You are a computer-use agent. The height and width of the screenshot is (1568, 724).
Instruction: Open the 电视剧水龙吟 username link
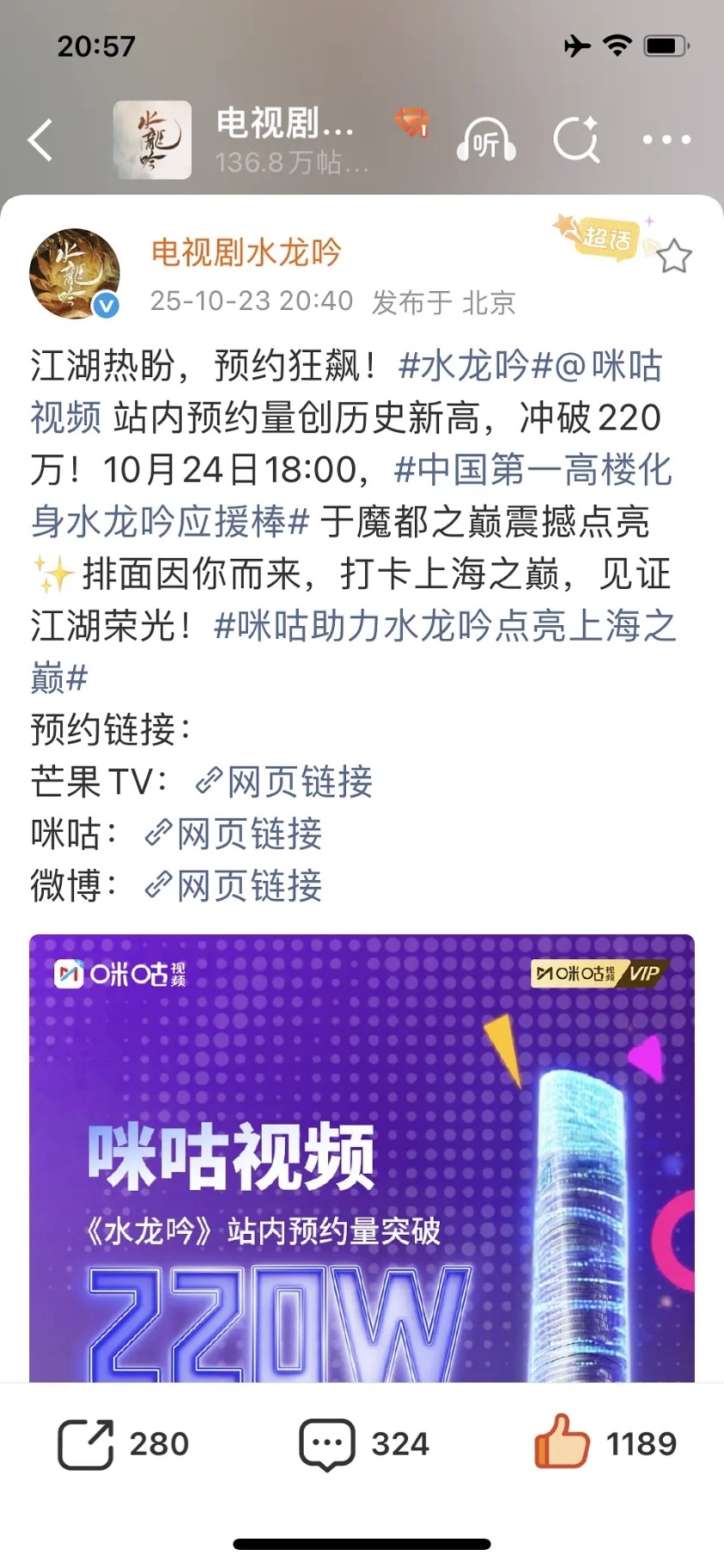coord(246,252)
